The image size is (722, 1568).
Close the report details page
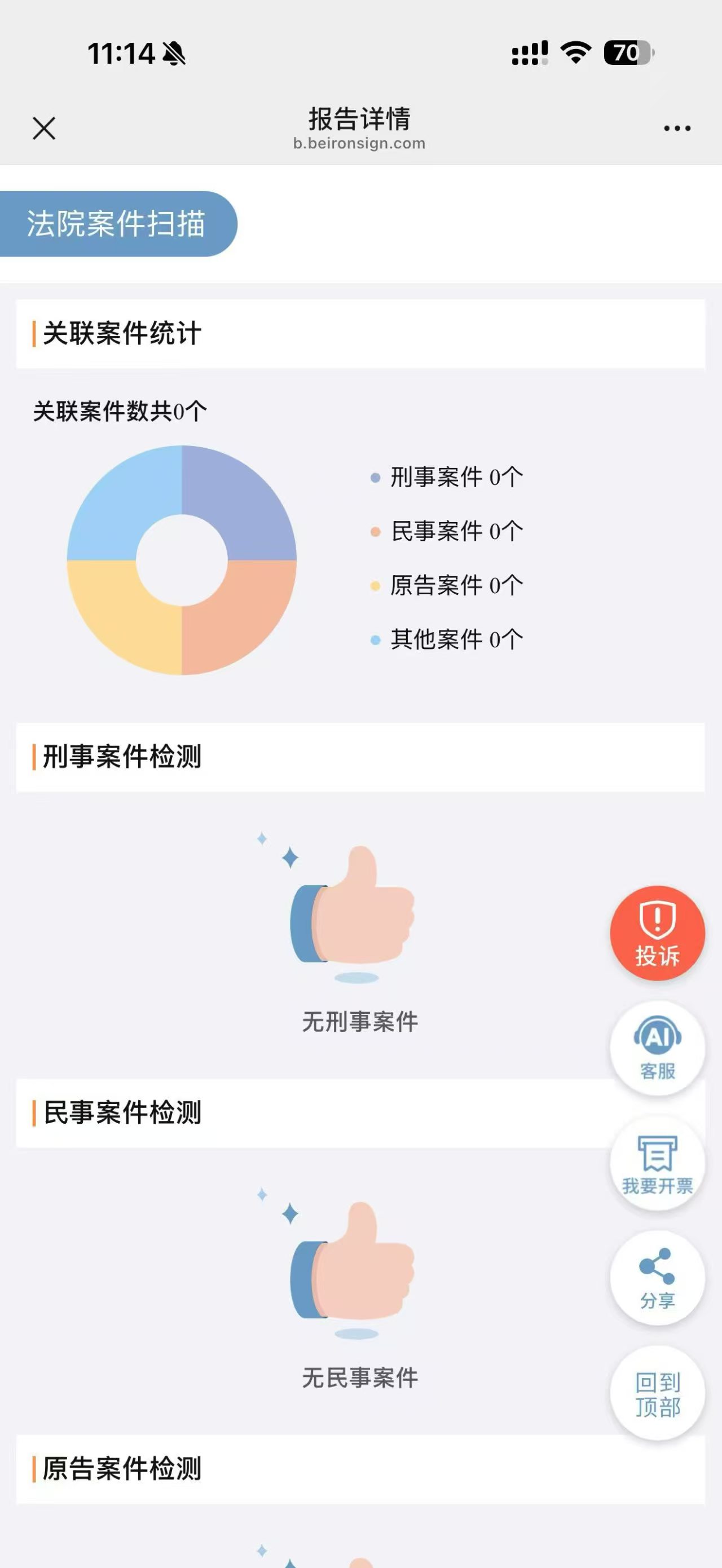(44, 129)
